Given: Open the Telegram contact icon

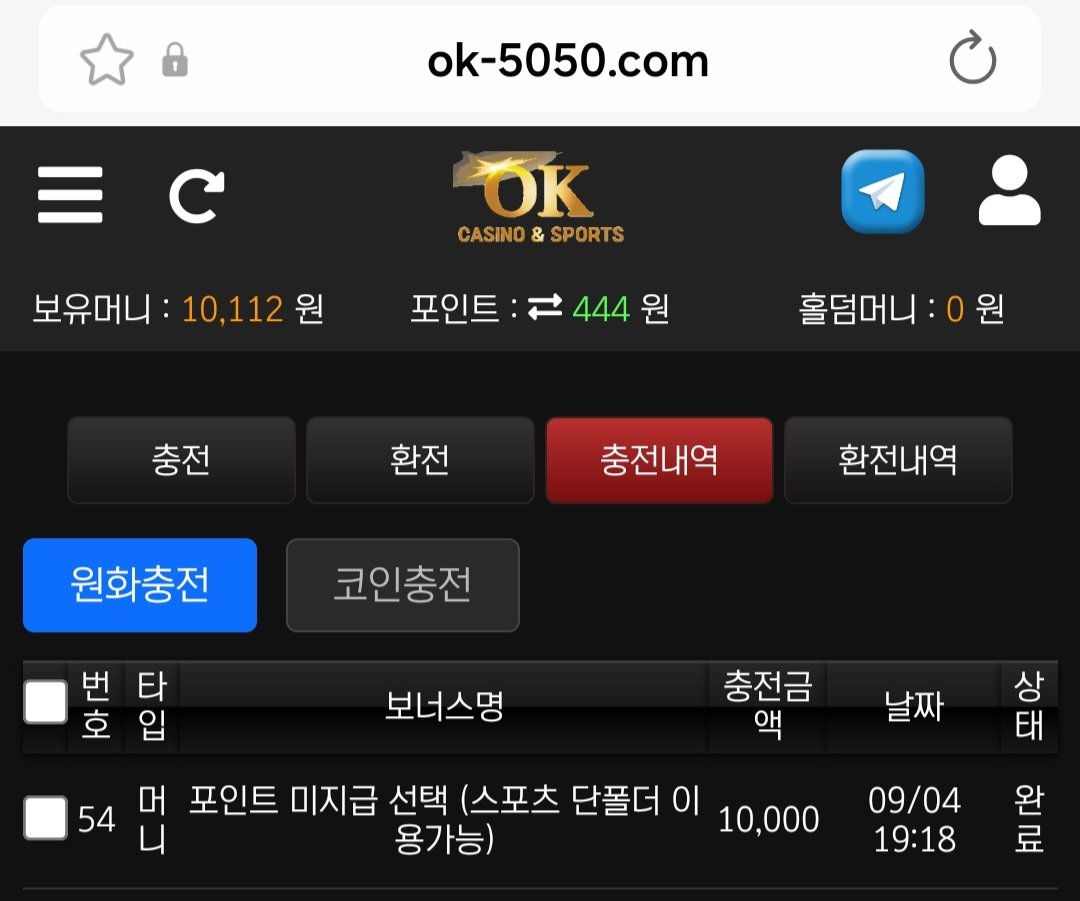Looking at the screenshot, I should click(882, 192).
